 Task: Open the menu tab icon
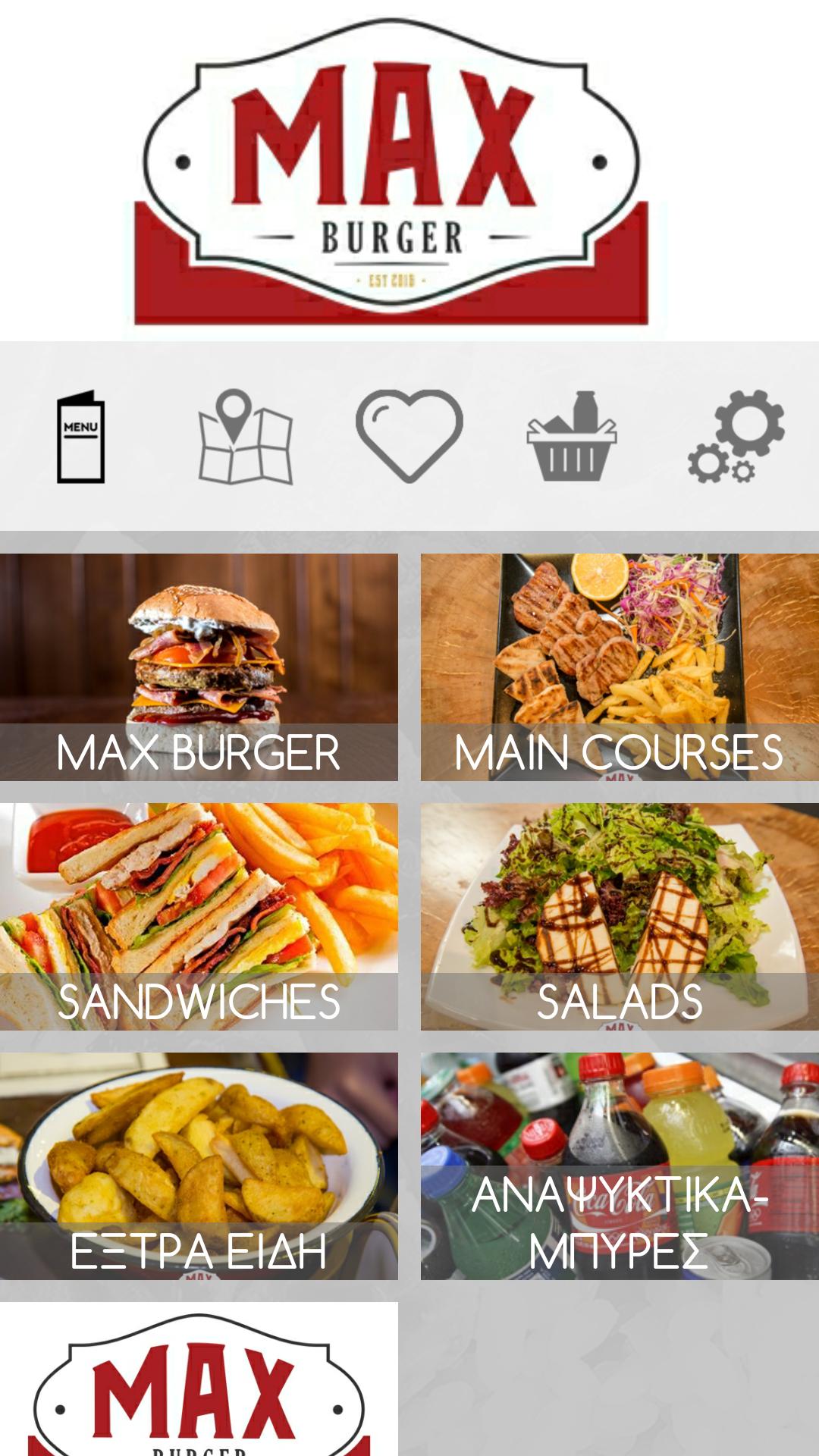click(x=81, y=437)
